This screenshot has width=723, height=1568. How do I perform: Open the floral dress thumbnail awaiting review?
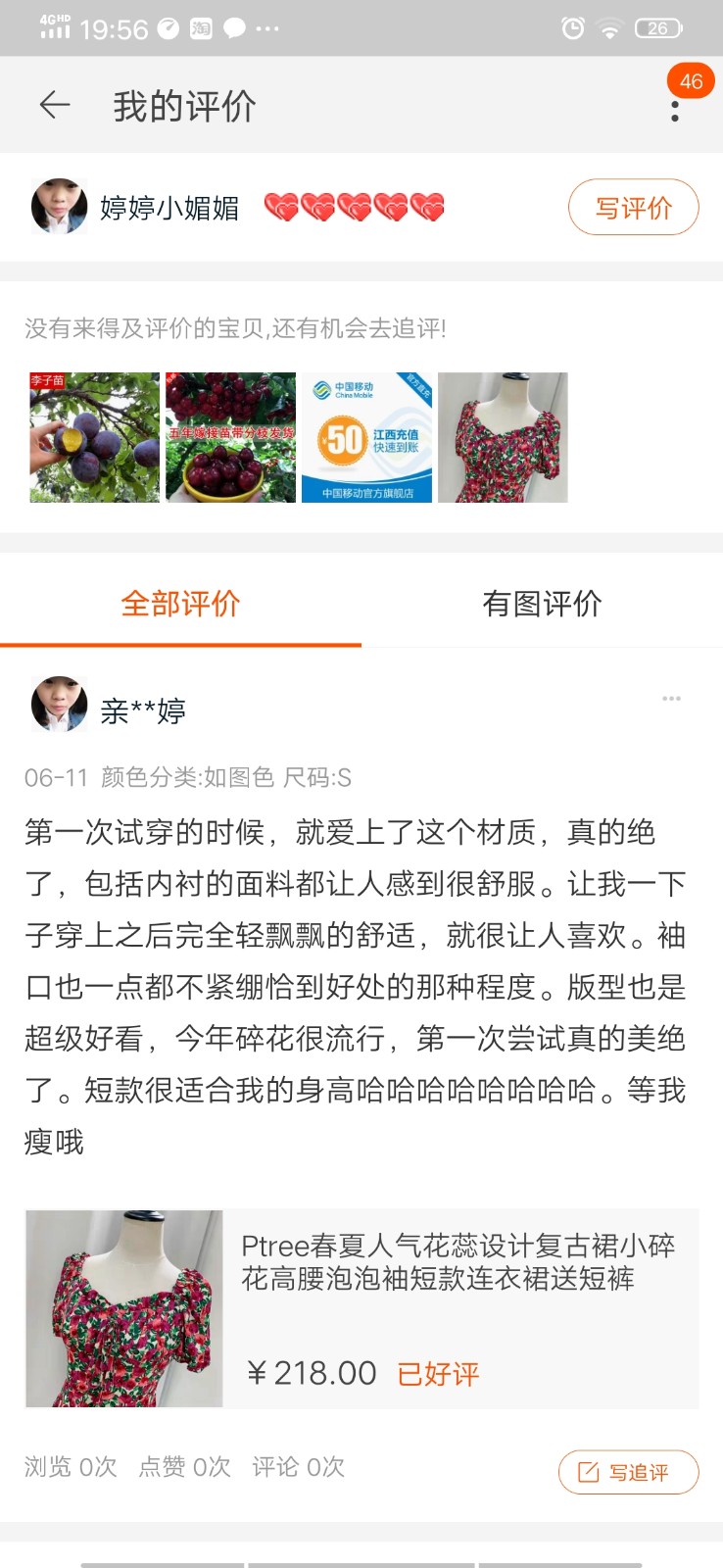[x=503, y=437]
